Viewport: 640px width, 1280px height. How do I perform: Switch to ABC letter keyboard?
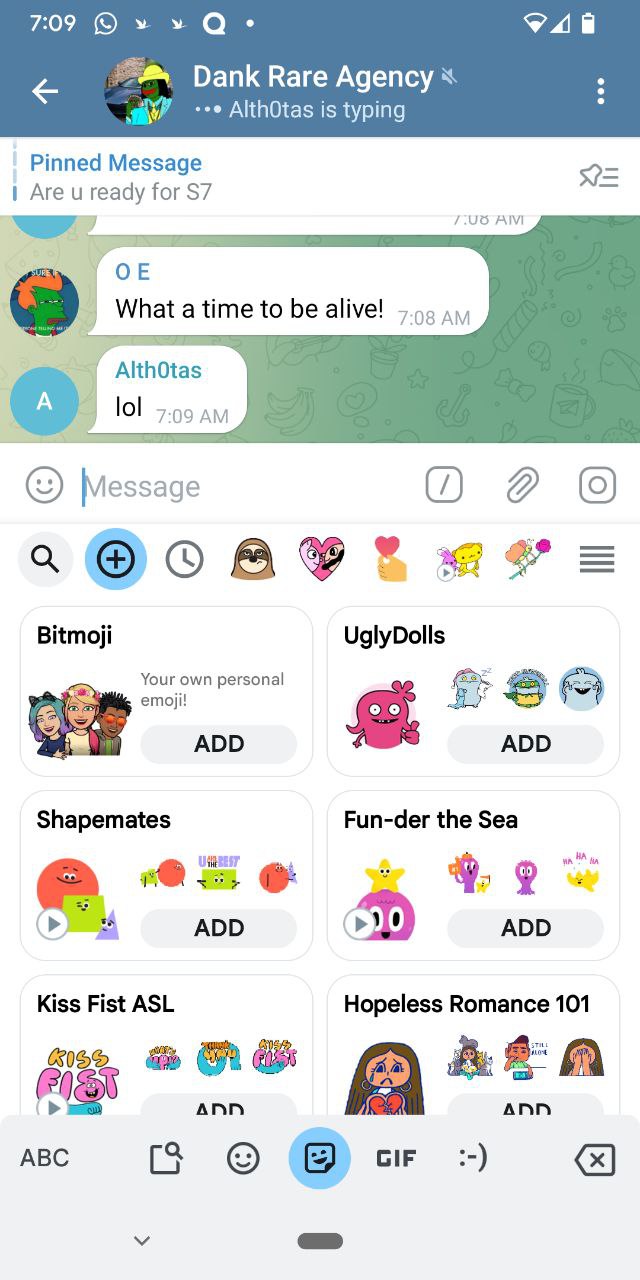coord(45,1158)
